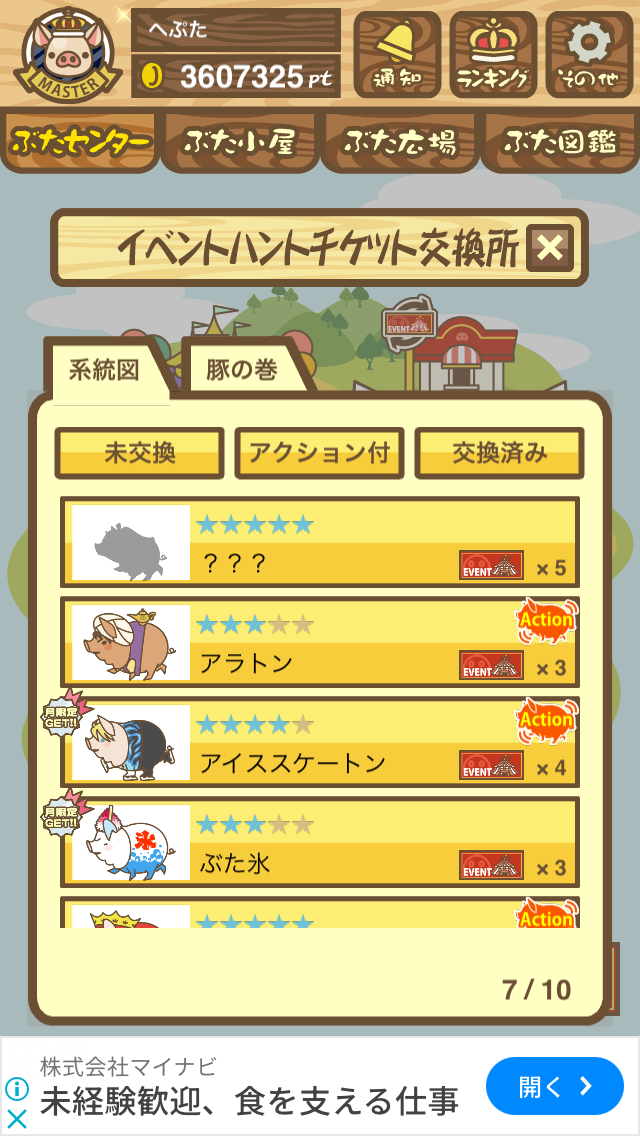
Task: Open the 通知 notifications bell
Action: [397, 54]
